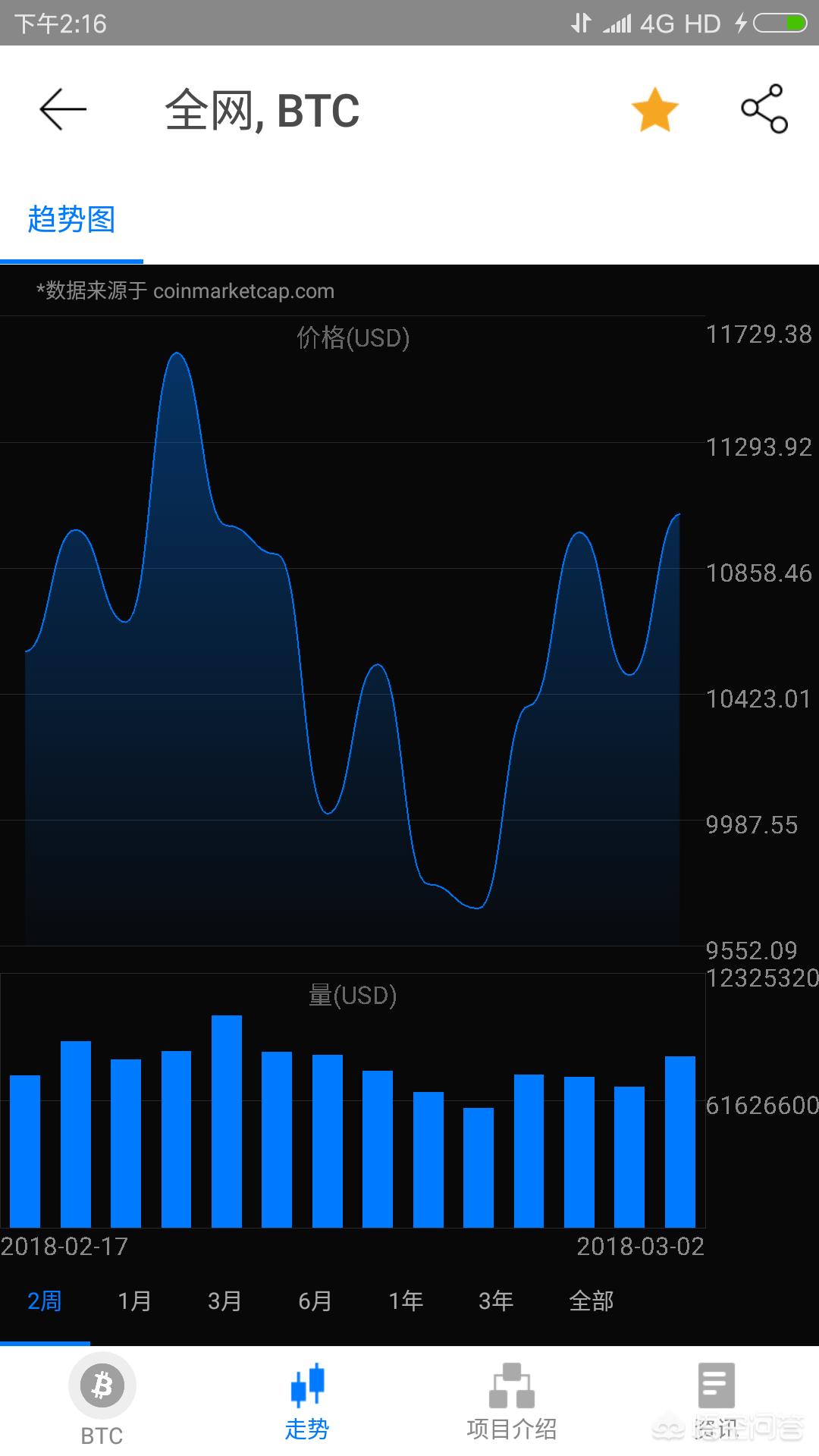Go back using the arrow icon
The height and width of the screenshot is (1456, 819).
[63, 110]
